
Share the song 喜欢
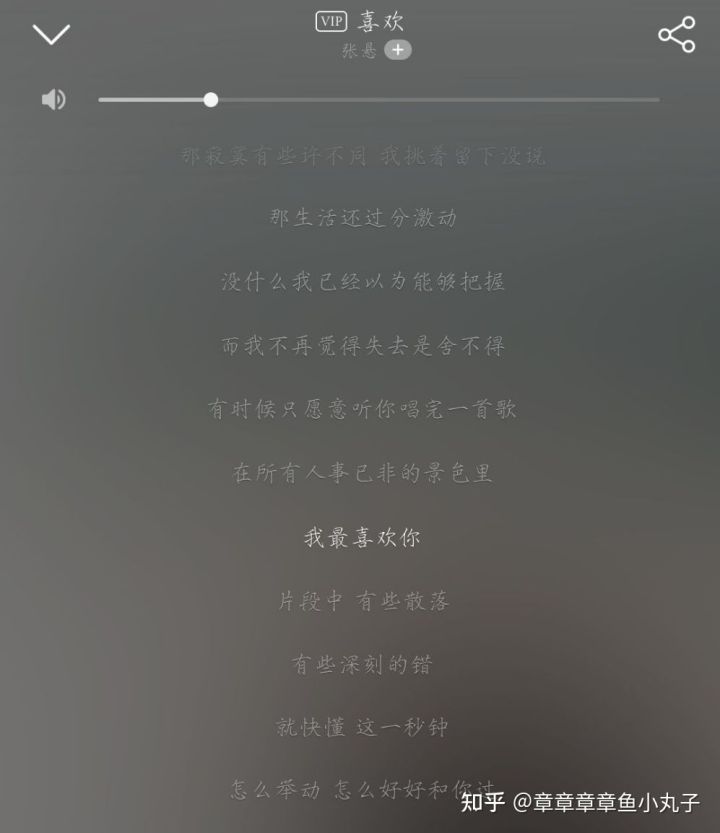[676, 35]
